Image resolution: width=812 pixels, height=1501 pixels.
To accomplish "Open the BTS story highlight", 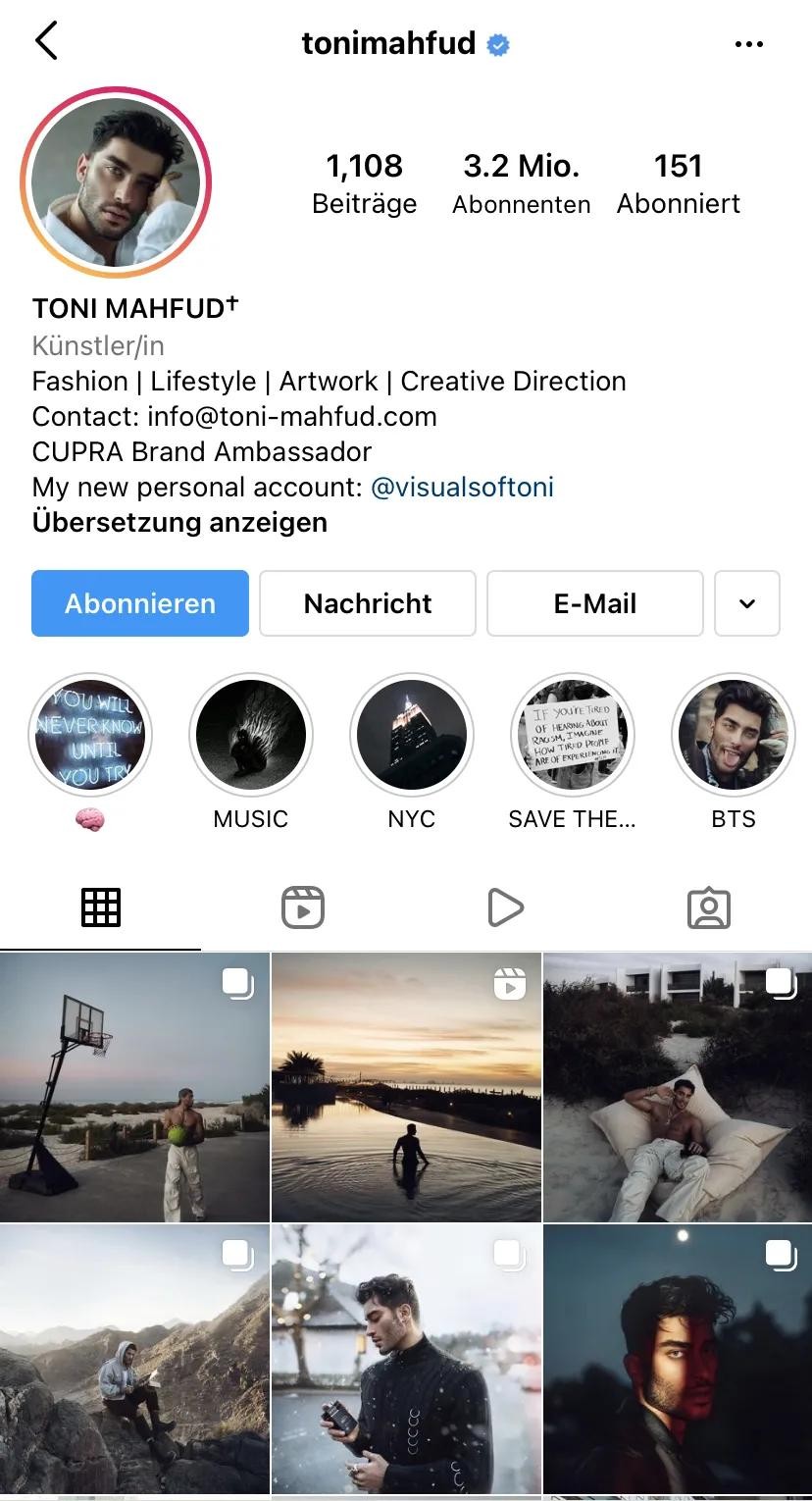I will [x=734, y=735].
